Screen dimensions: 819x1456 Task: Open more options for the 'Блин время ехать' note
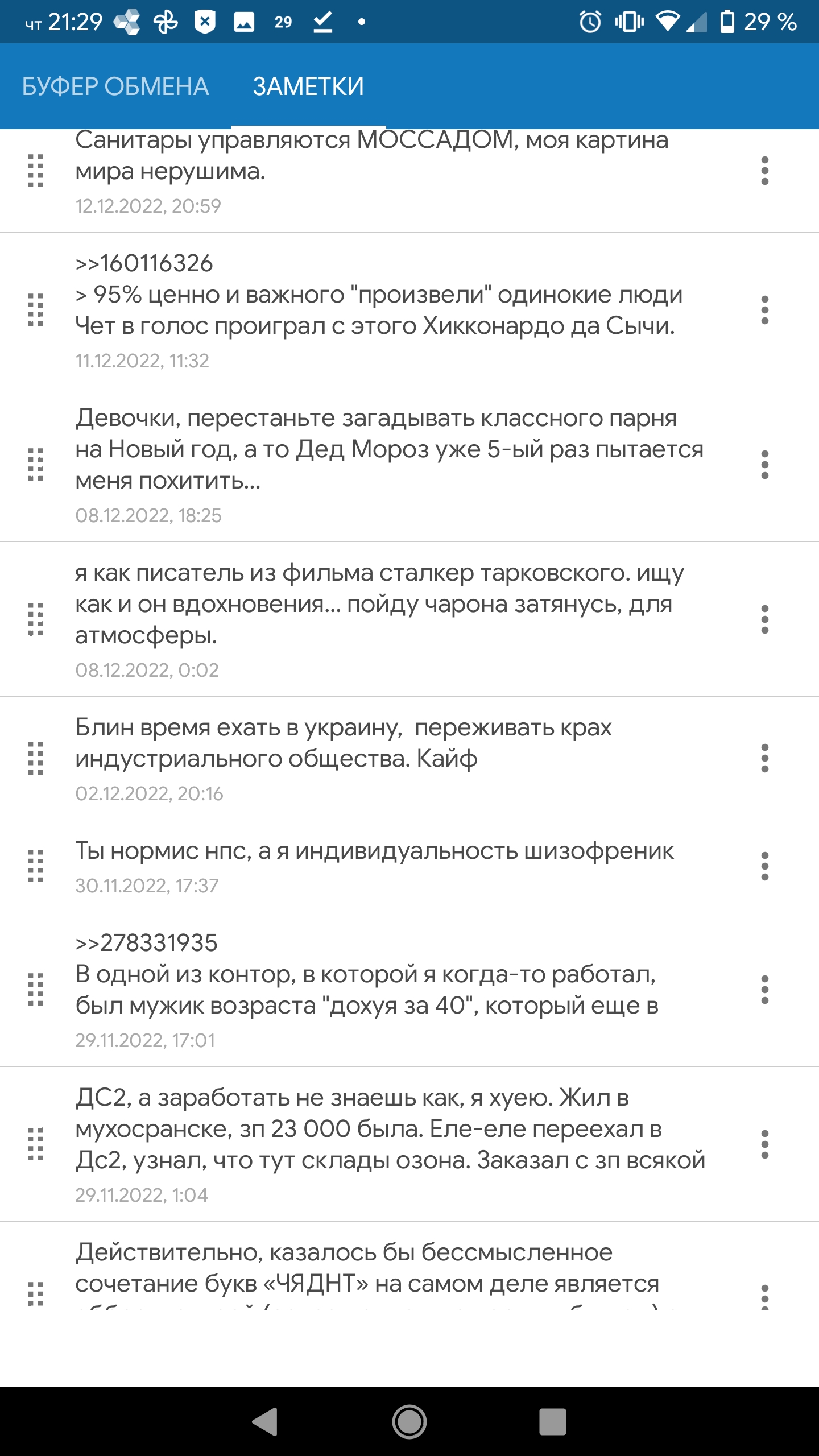pos(765,758)
